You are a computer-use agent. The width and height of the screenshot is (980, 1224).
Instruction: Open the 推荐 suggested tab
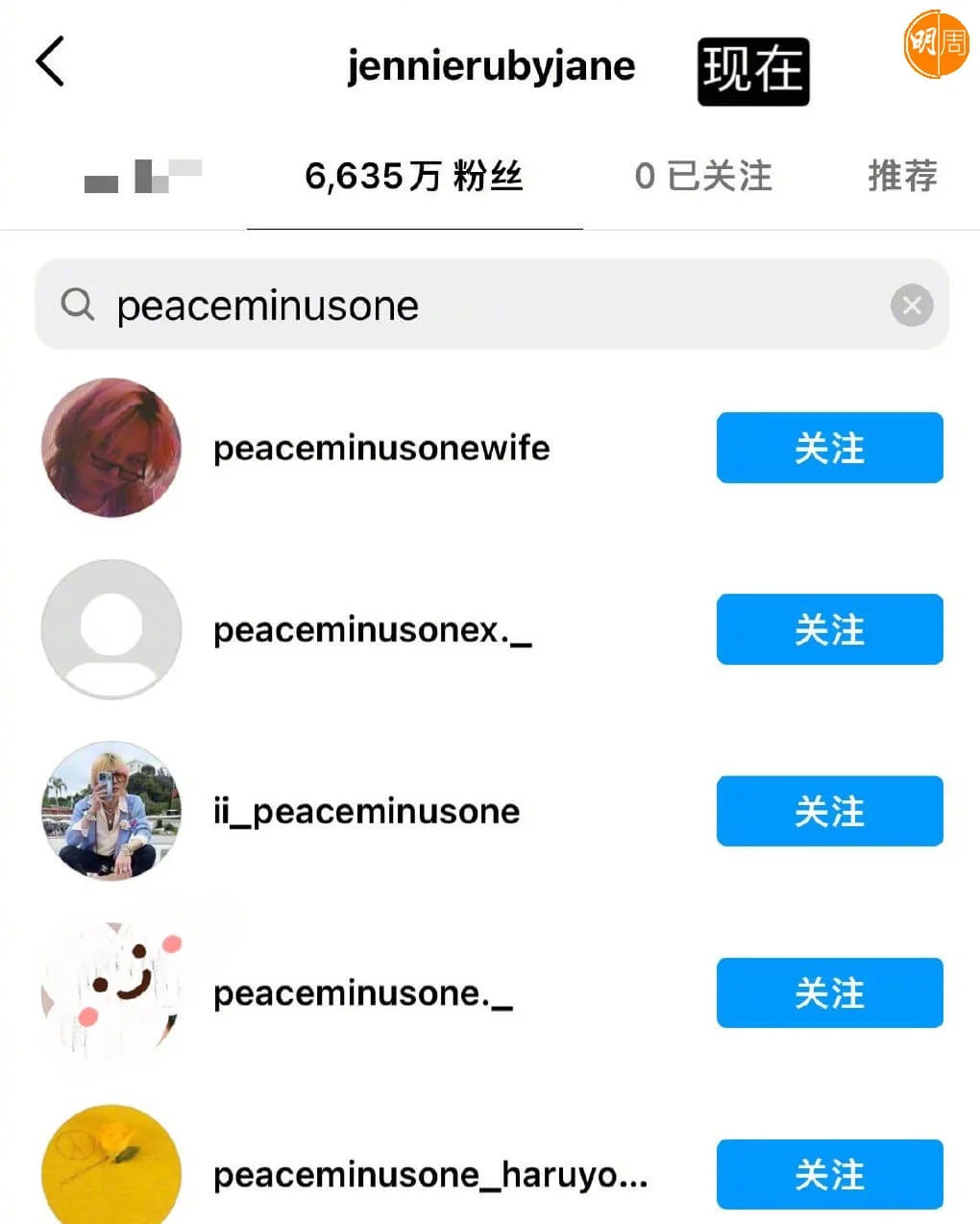click(x=902, y=177)
